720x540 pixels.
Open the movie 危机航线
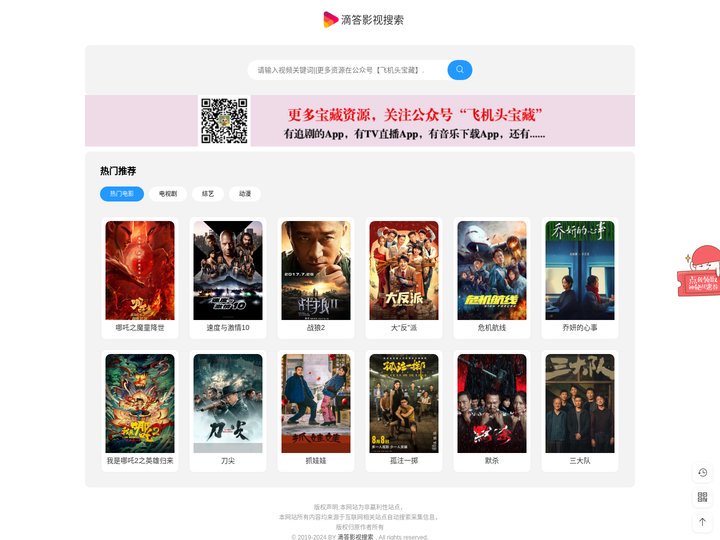(492, 270)
